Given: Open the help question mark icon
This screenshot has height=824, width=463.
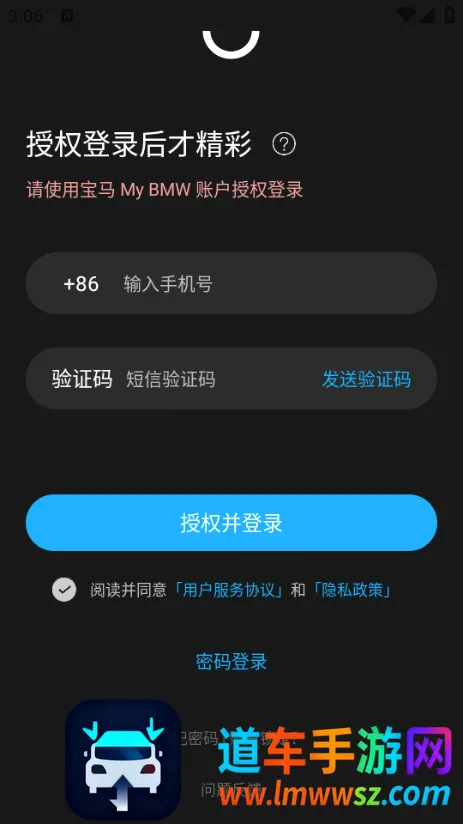Looking at the screenshot, I should 284,144.
